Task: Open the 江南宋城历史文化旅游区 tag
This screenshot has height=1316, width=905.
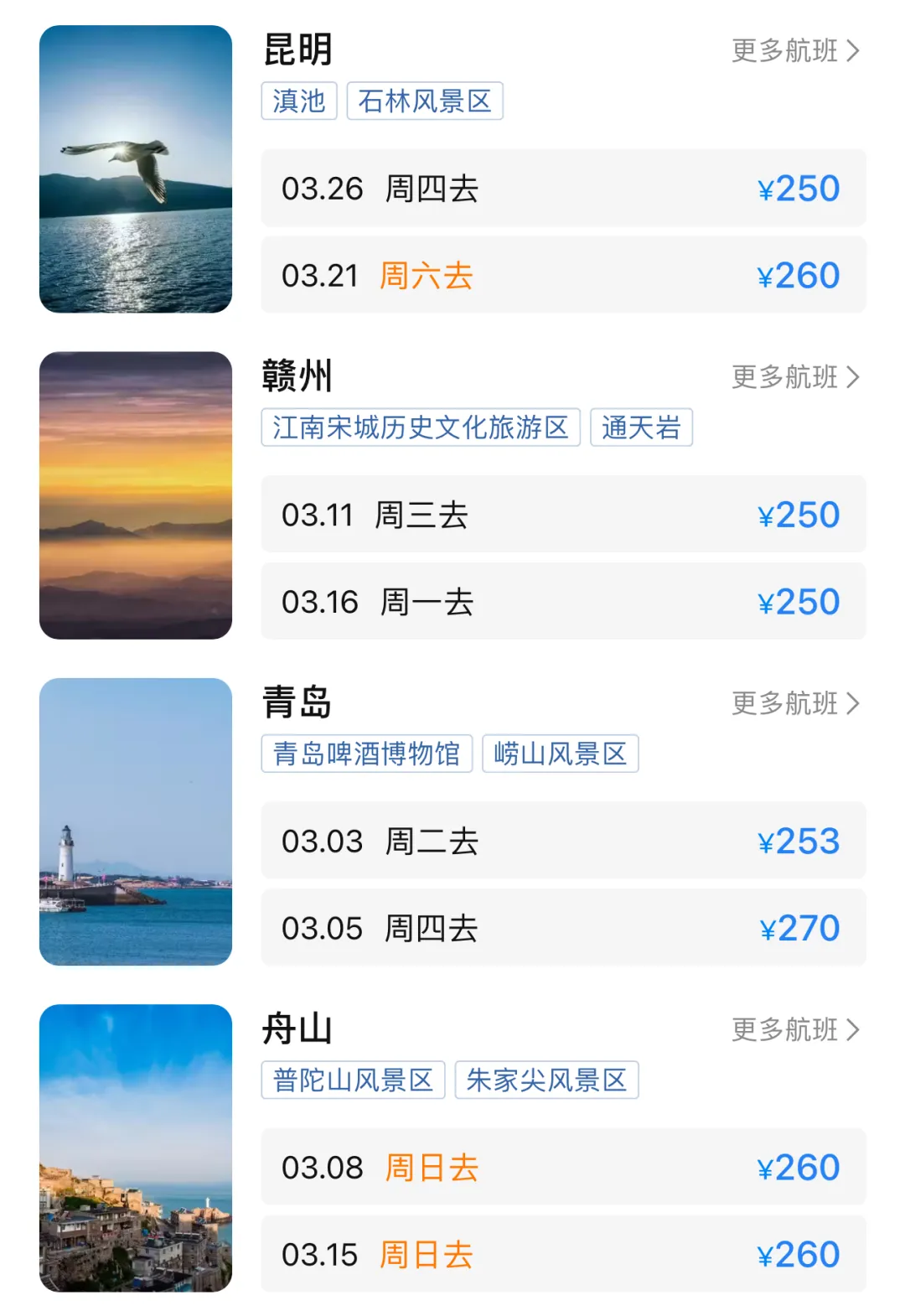Action: [421, 427]
